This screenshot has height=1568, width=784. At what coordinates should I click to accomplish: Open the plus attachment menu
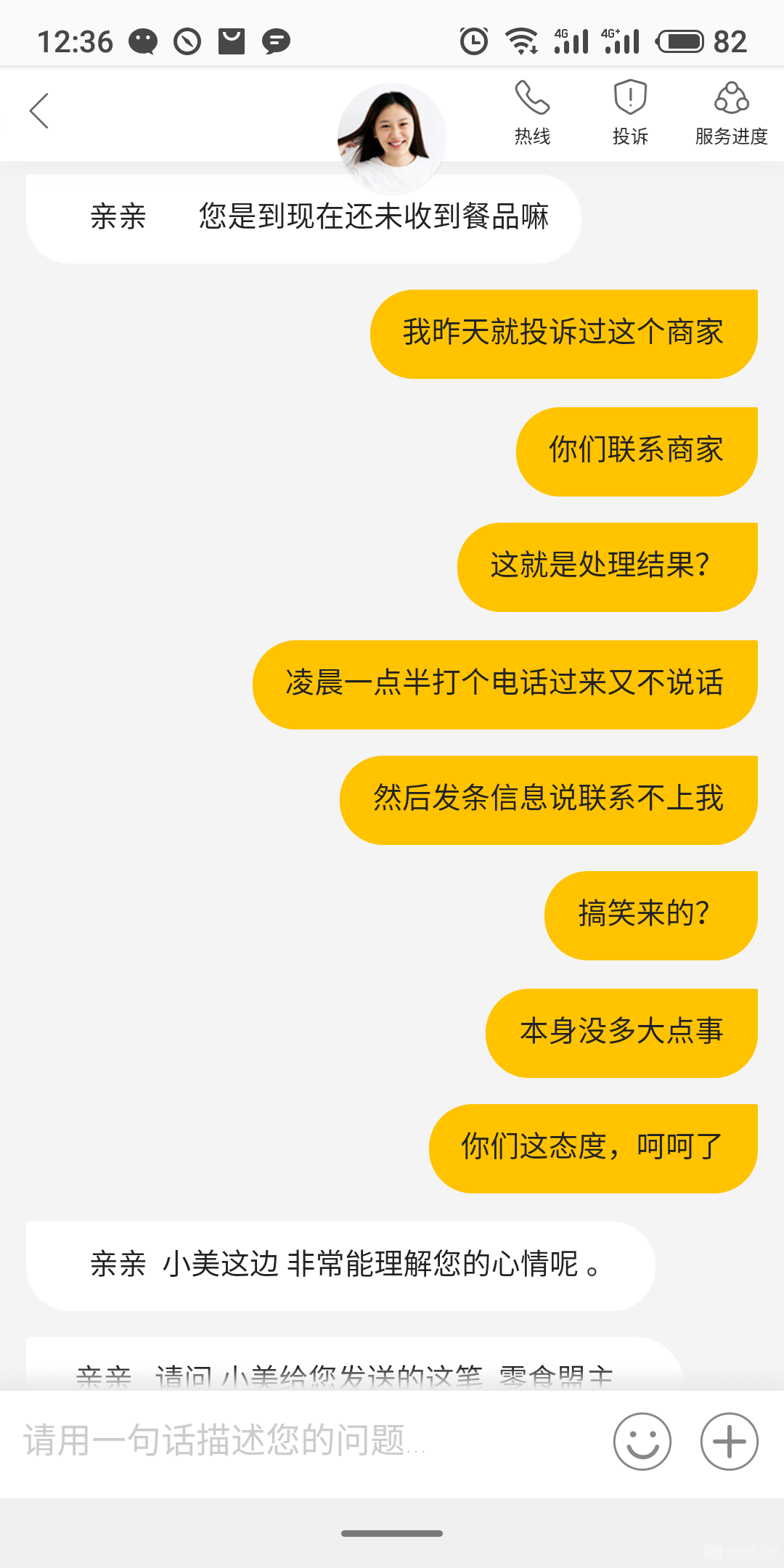[729, 1441]
